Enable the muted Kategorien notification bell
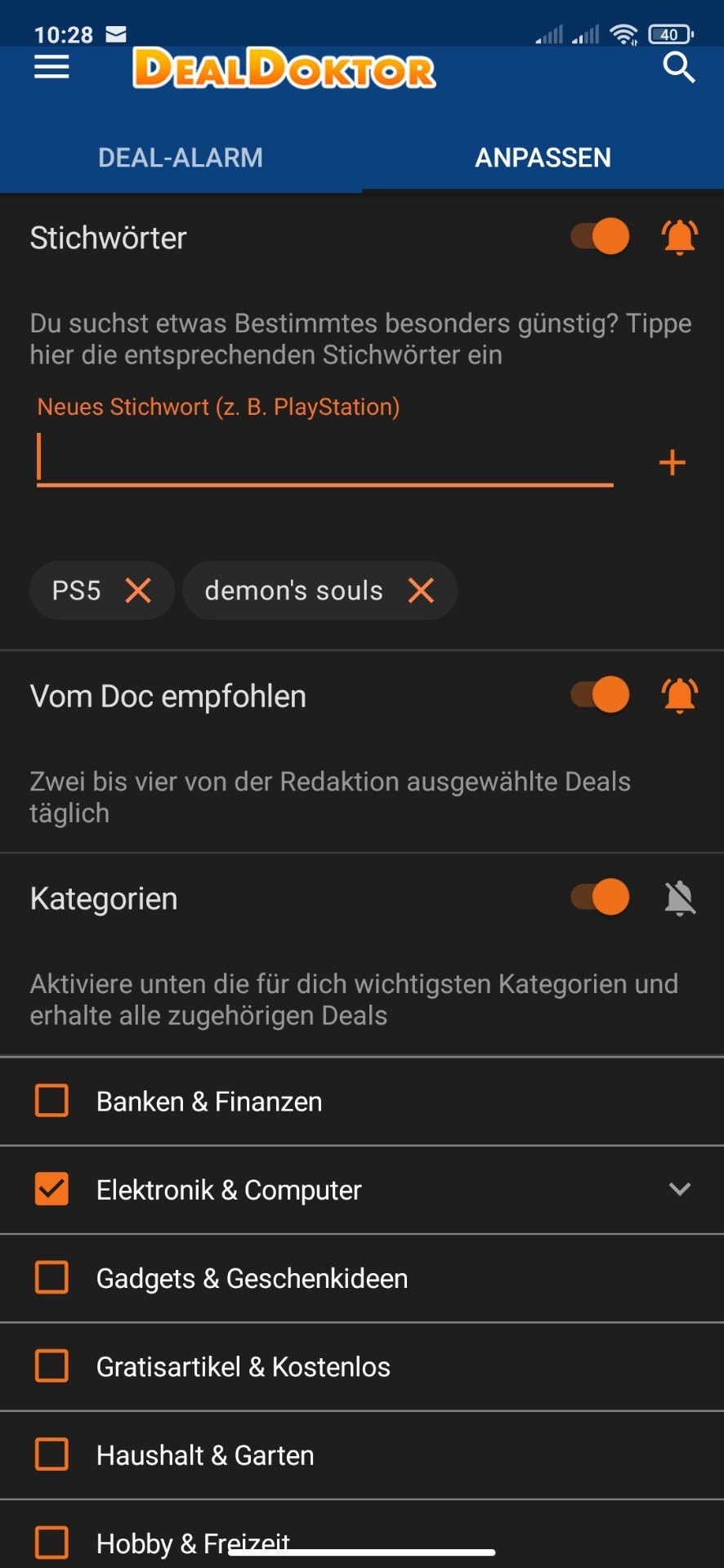Screen dimensions: 724x1568 pos(679,898)
